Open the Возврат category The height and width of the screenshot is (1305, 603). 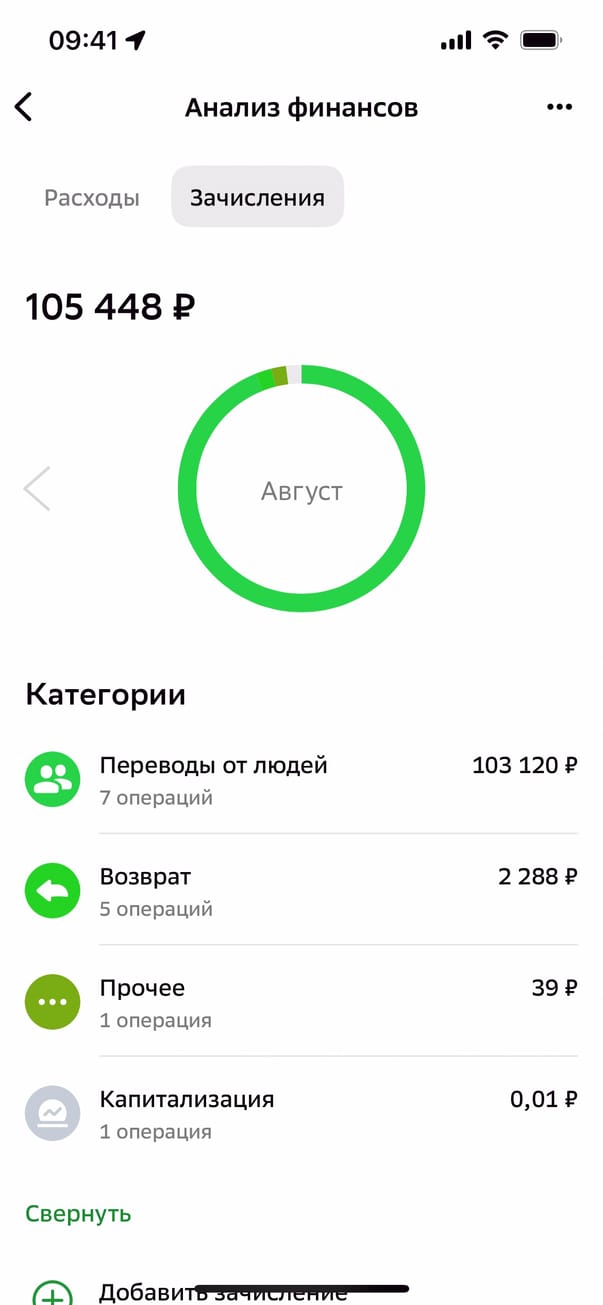point(301,890)
